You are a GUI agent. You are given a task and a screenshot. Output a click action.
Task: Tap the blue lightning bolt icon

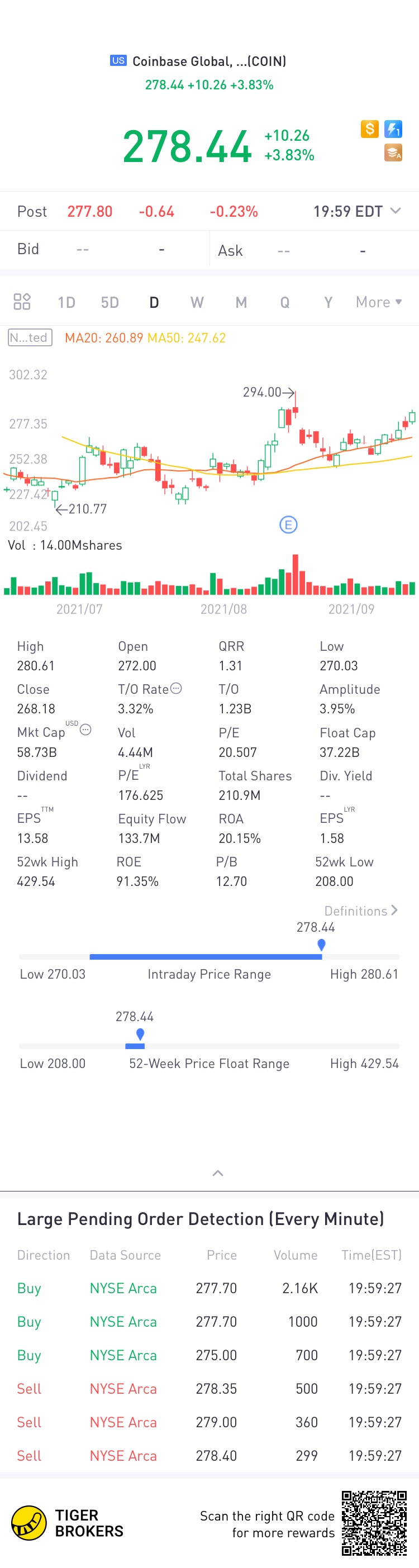[393, 129]
